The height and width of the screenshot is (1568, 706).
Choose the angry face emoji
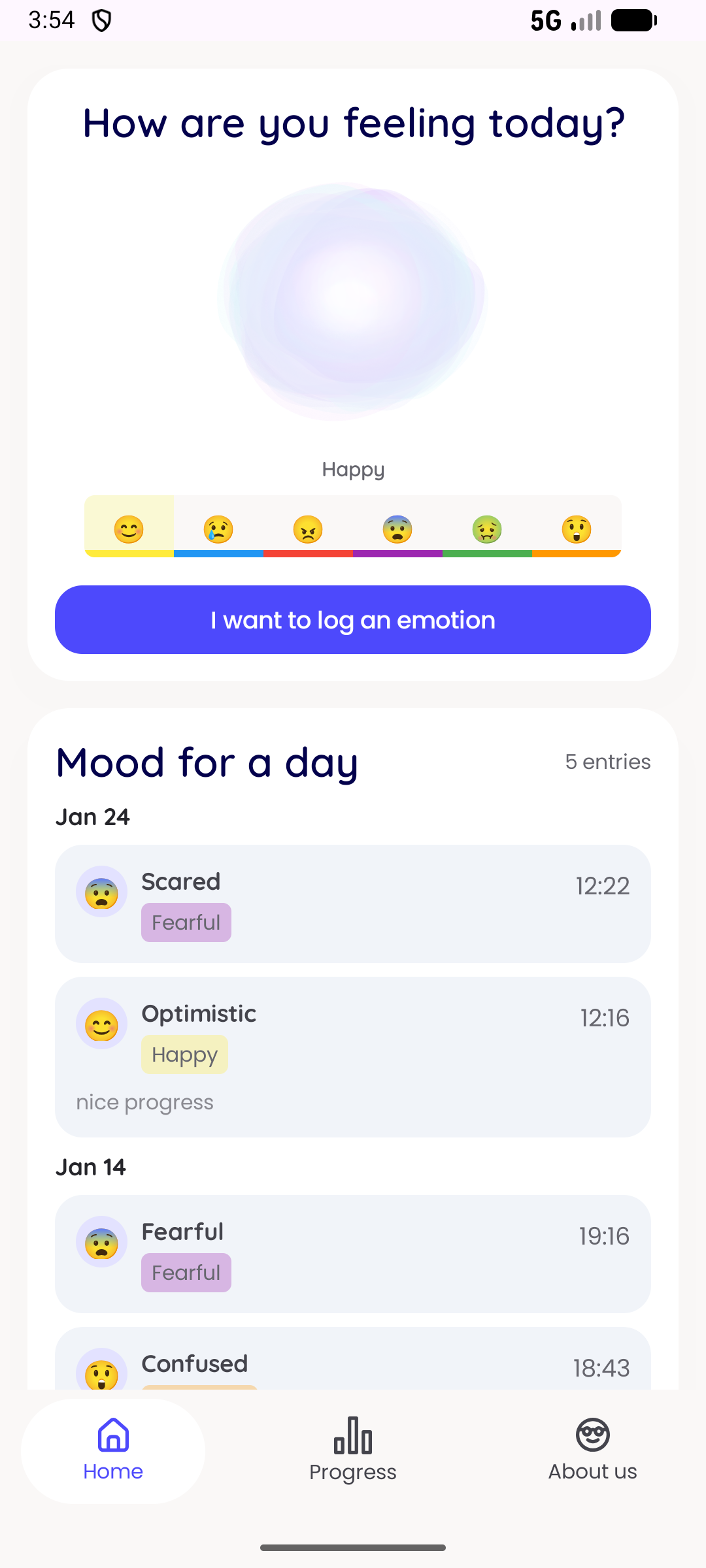tap(308, 528)
